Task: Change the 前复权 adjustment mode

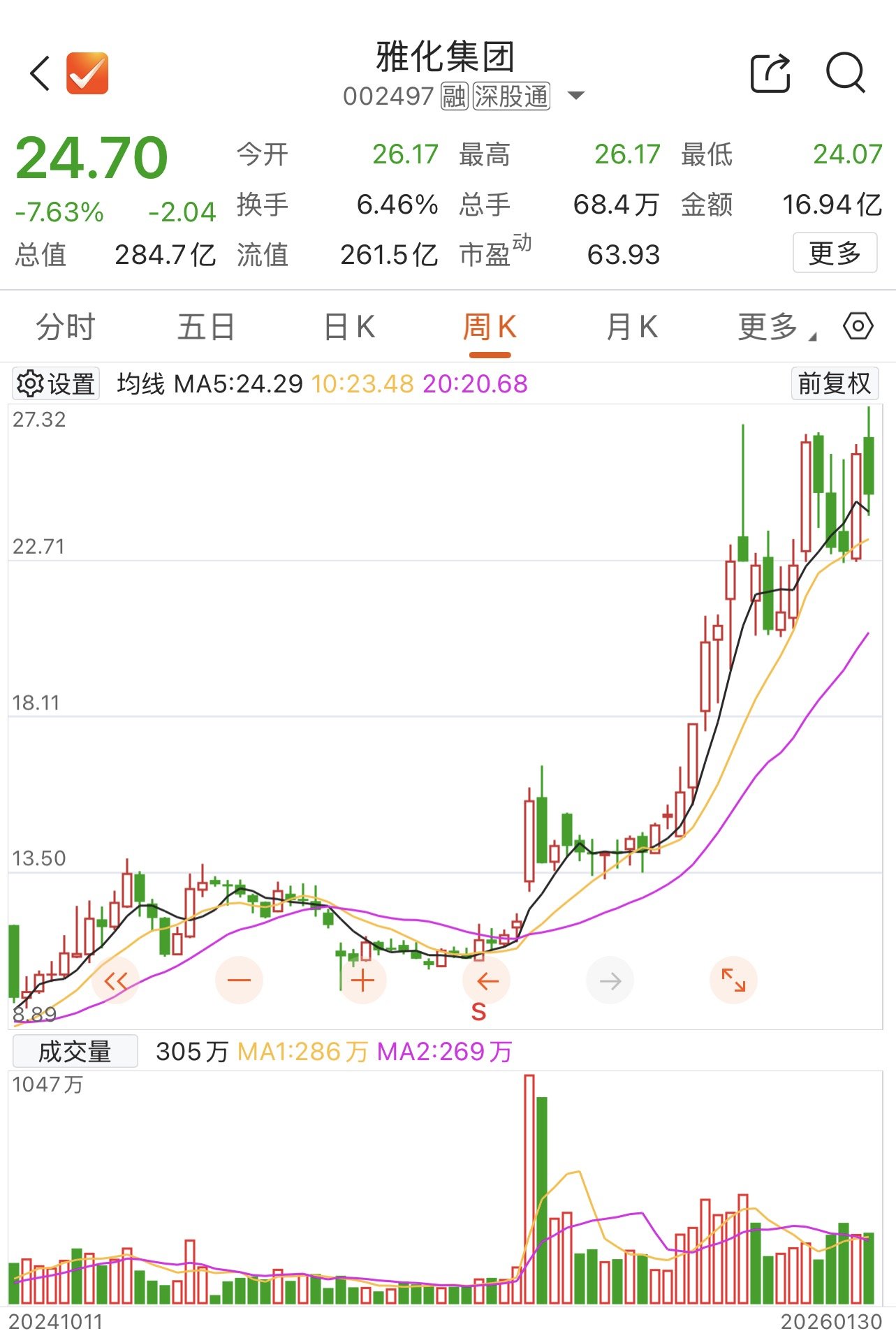Action: 834,383
